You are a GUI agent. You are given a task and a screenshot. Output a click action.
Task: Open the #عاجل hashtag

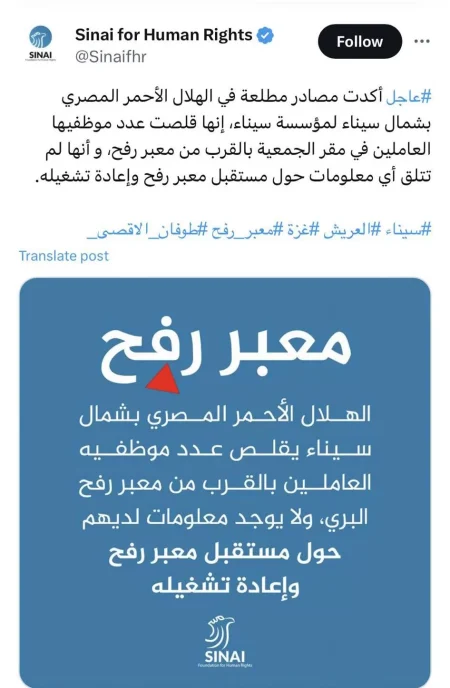408,97
